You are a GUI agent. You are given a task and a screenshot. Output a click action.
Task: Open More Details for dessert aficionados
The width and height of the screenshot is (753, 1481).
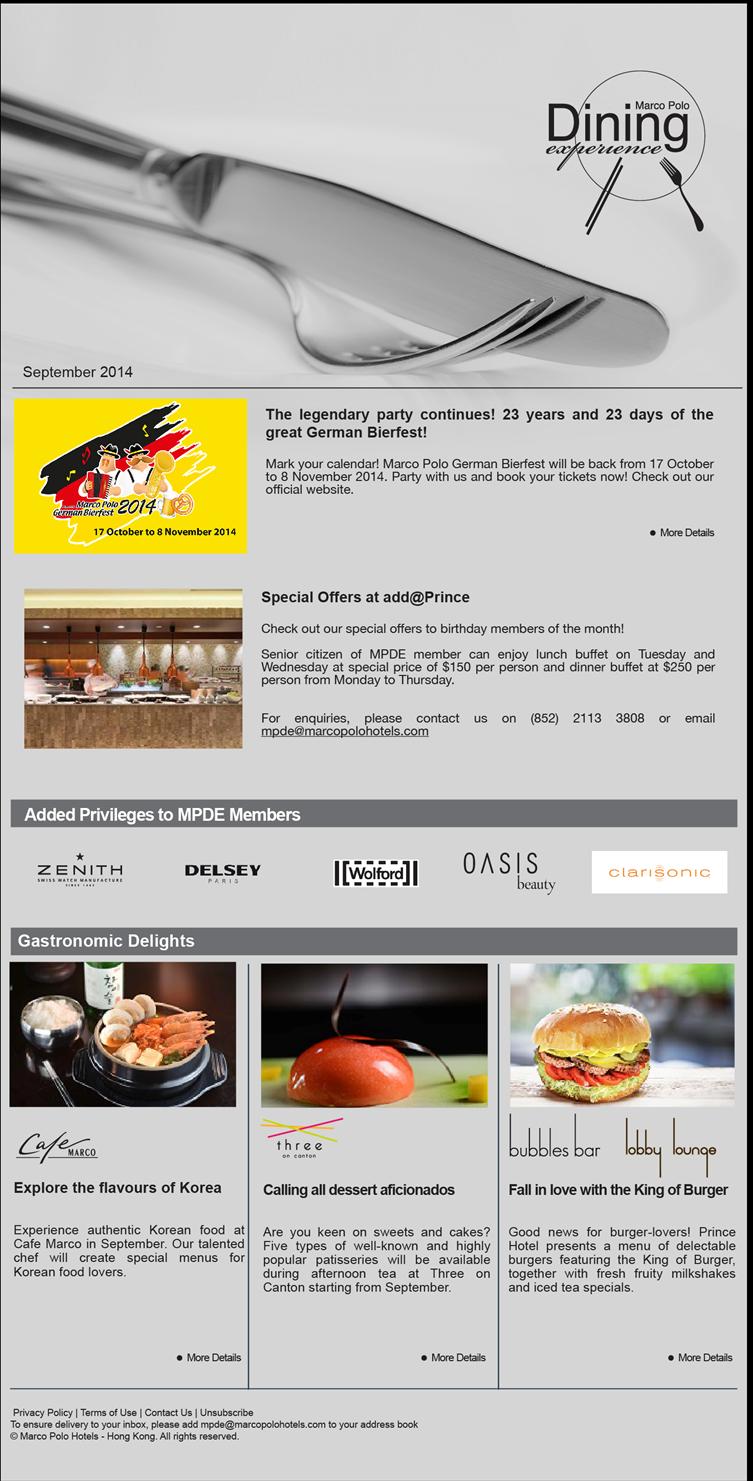click(453, 1358)
